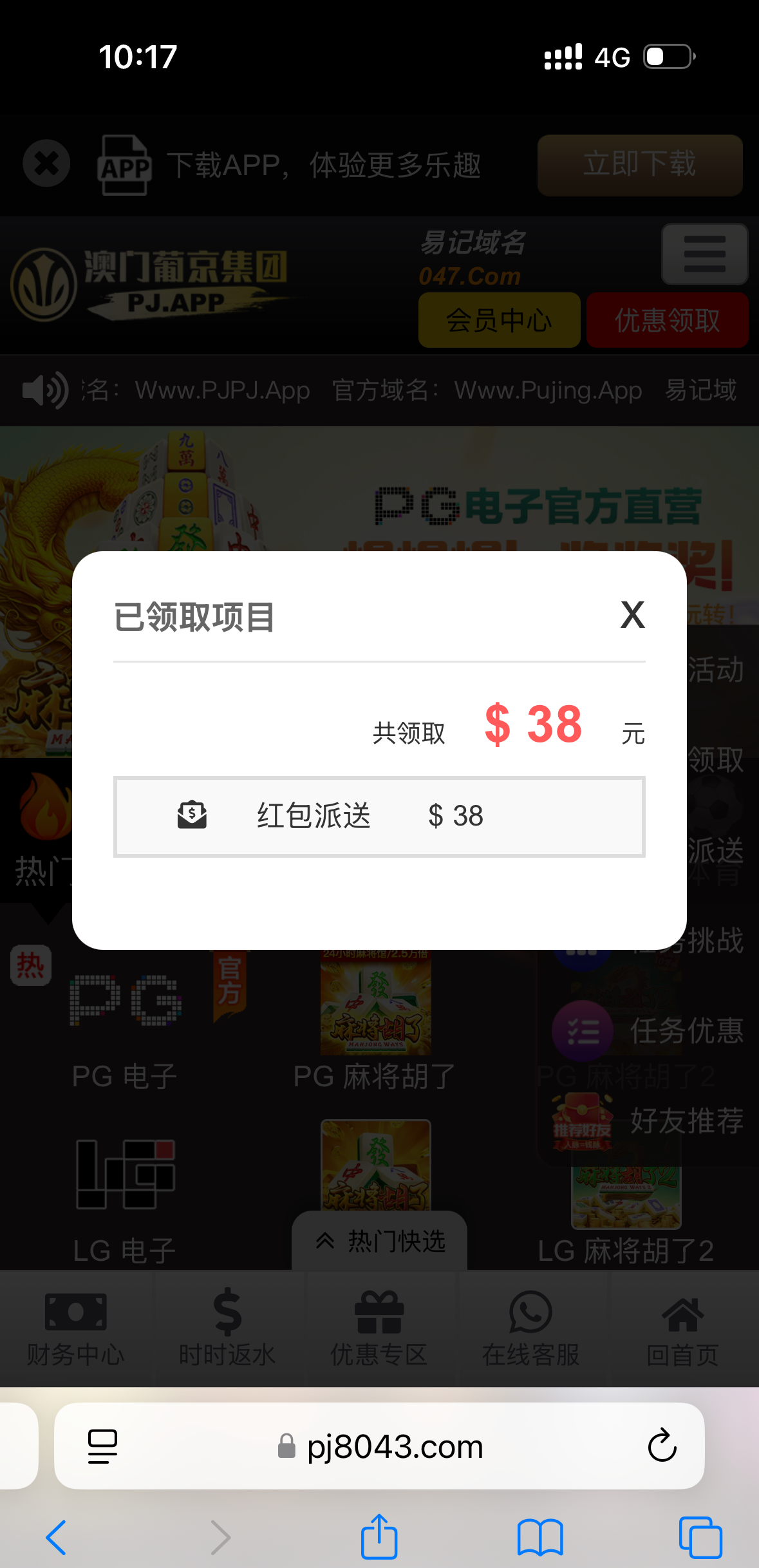Image resolution: width=759 pixels, height=1568 pixels.
Task: Open Safari page settings icon
Action: point(102,1446)
